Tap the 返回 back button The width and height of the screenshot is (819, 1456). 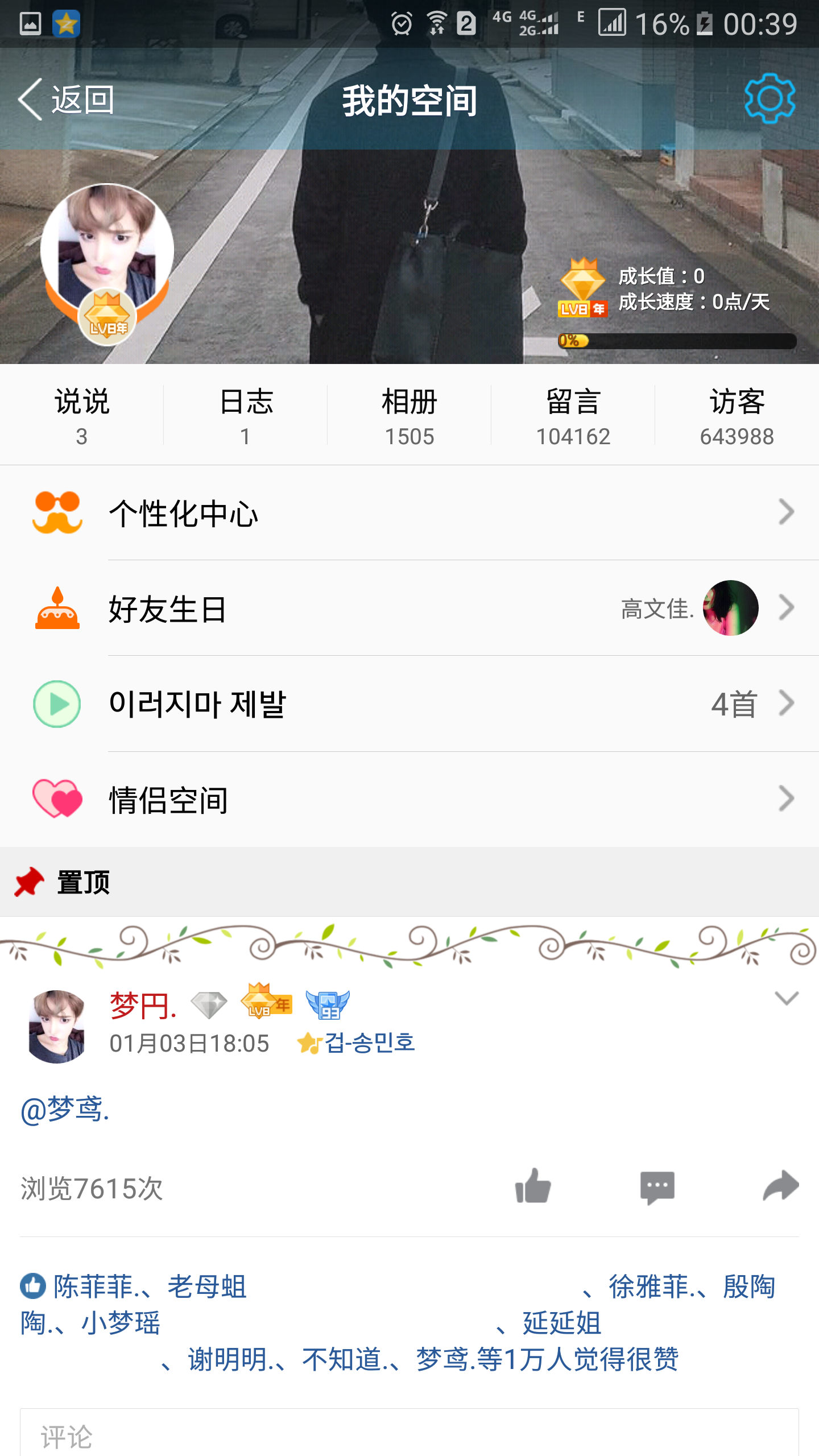coord(67,100)
